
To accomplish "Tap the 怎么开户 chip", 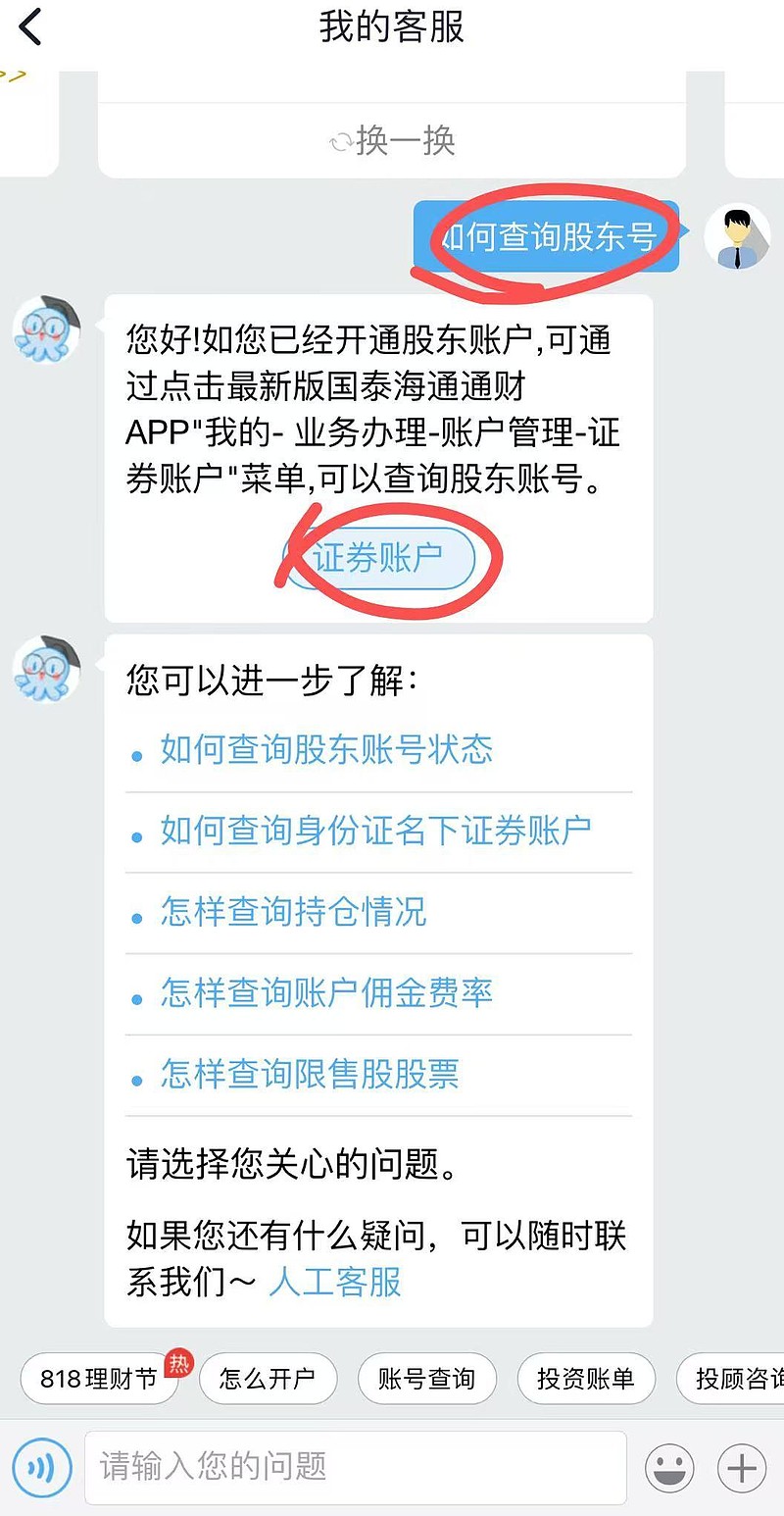I will (x=268, y=1379).
